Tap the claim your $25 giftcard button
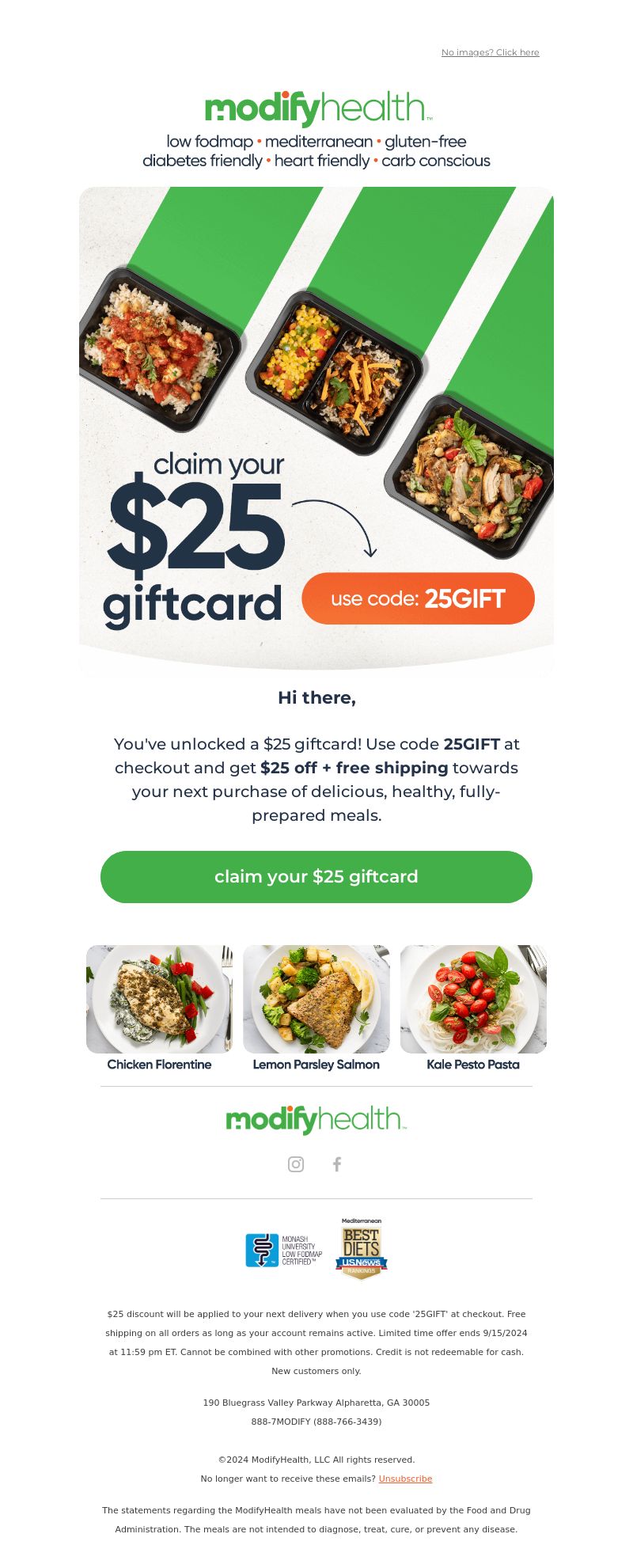633x1568 pixels. (316, 877)
